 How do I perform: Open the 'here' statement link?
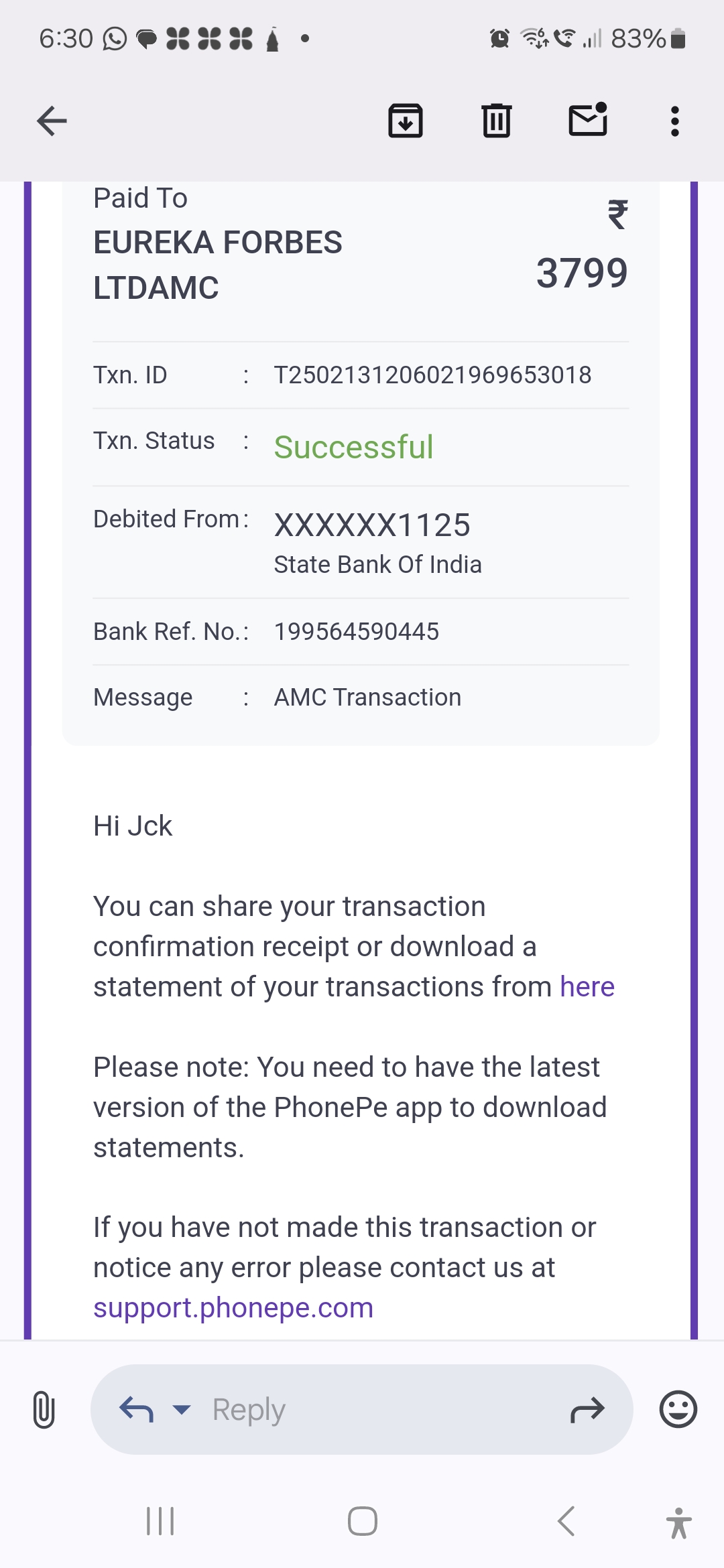[x=587, y=987]
